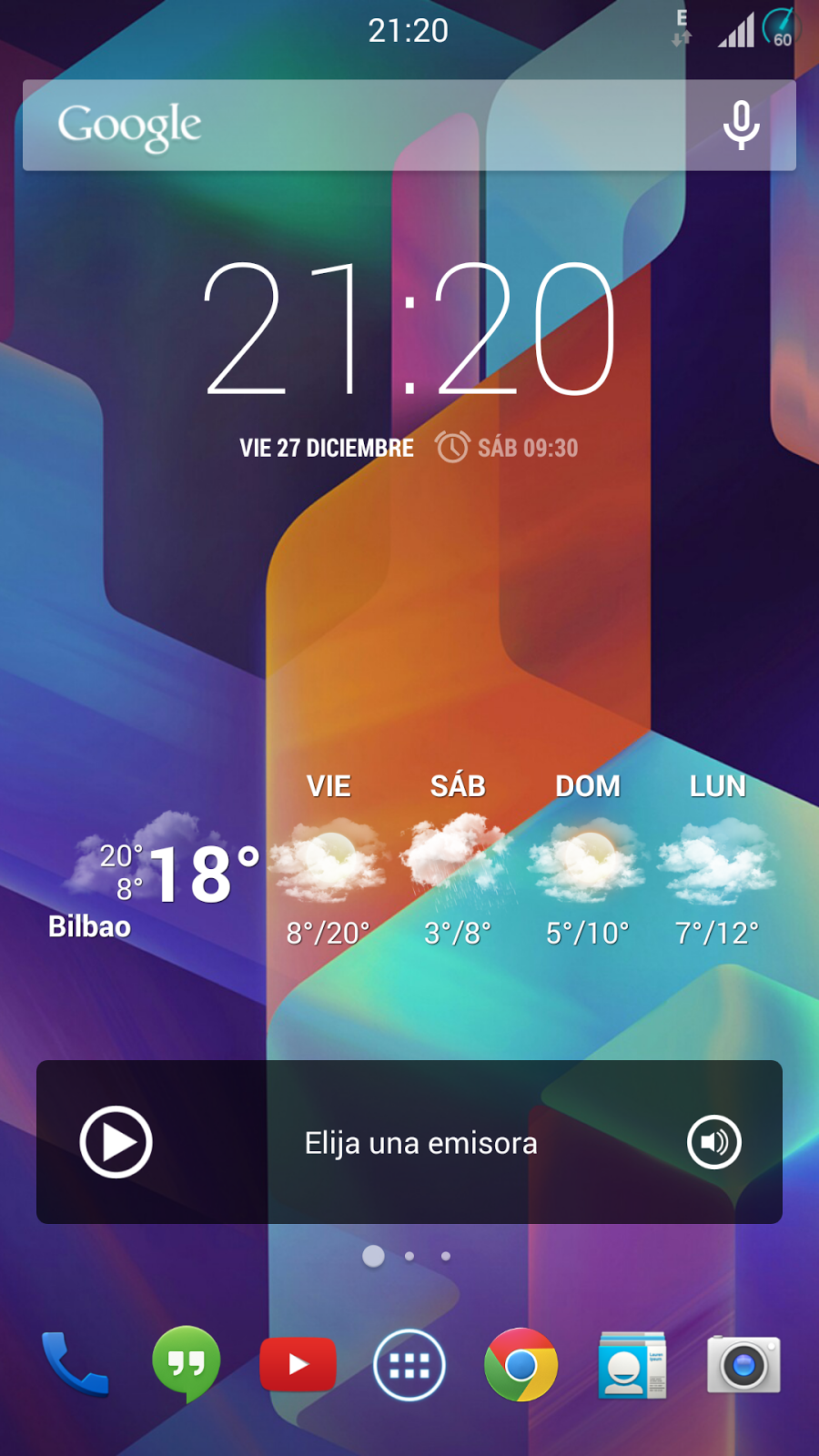
Task: Open the alarm set for SÁB 09:30
Action: (508, 448)
